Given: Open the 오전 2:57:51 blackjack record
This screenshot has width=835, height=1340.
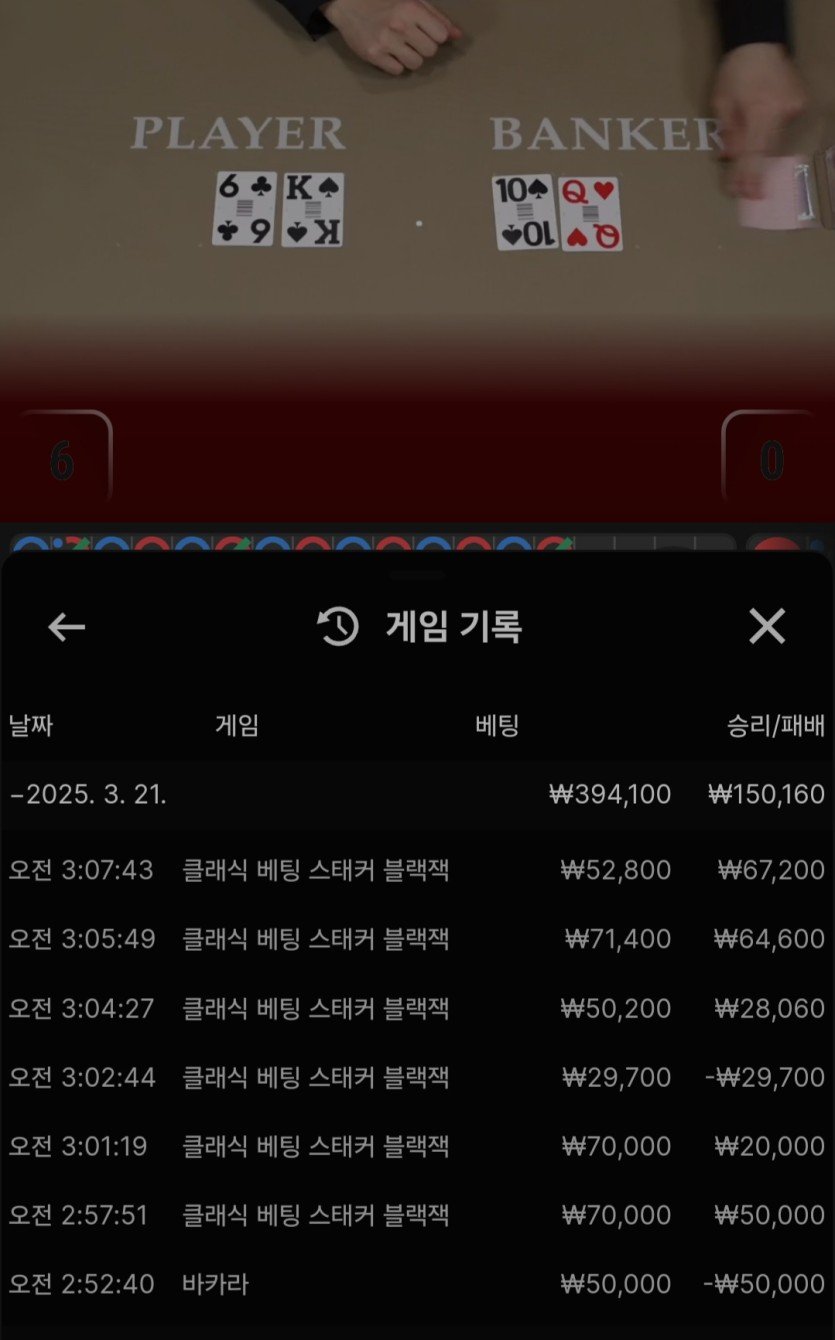Looking at the screenshot, I should pyautogui.click(x=416, y=1215).
